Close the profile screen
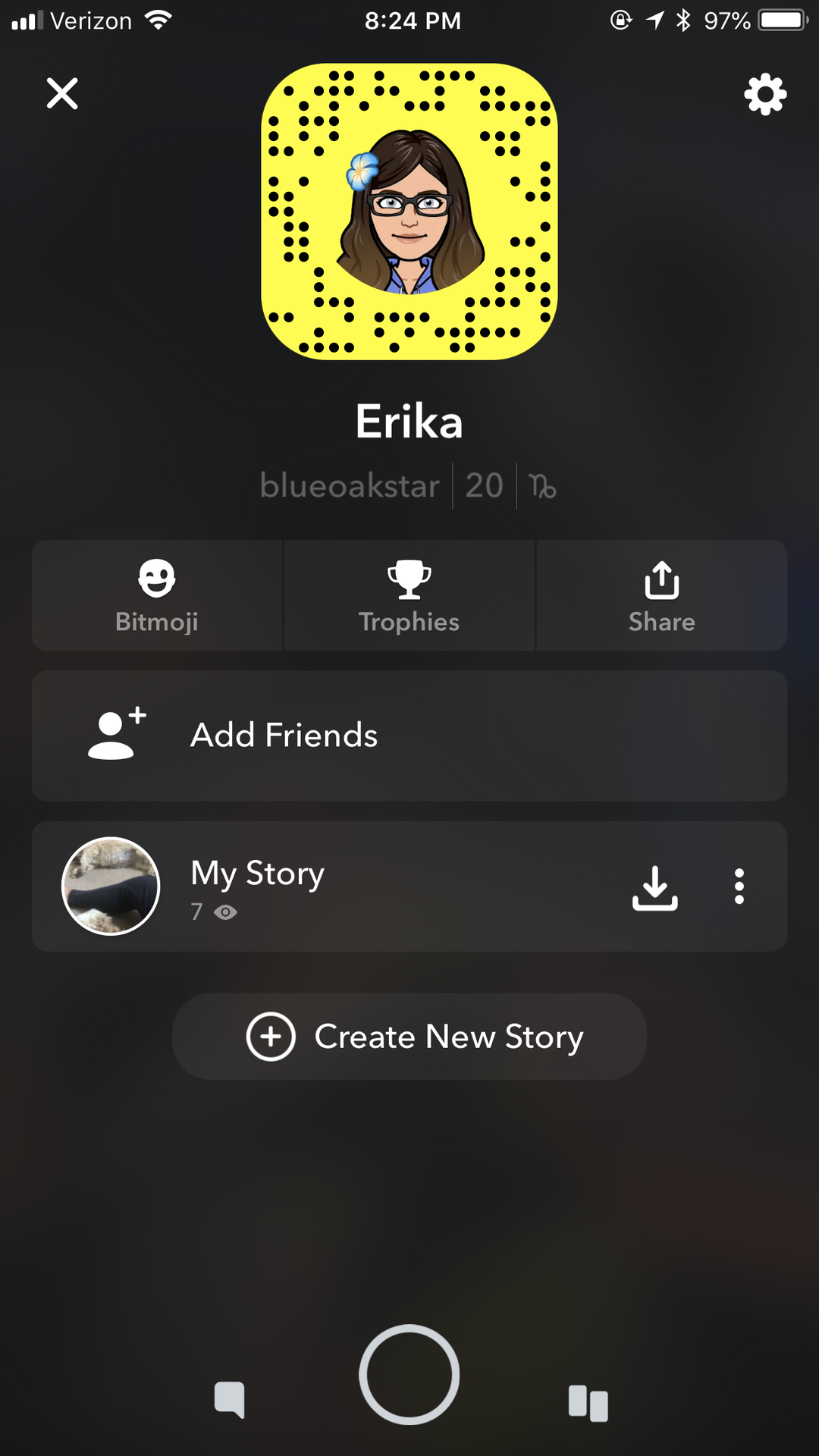Viewport: 819px width, 1456px height. [62, 94]
